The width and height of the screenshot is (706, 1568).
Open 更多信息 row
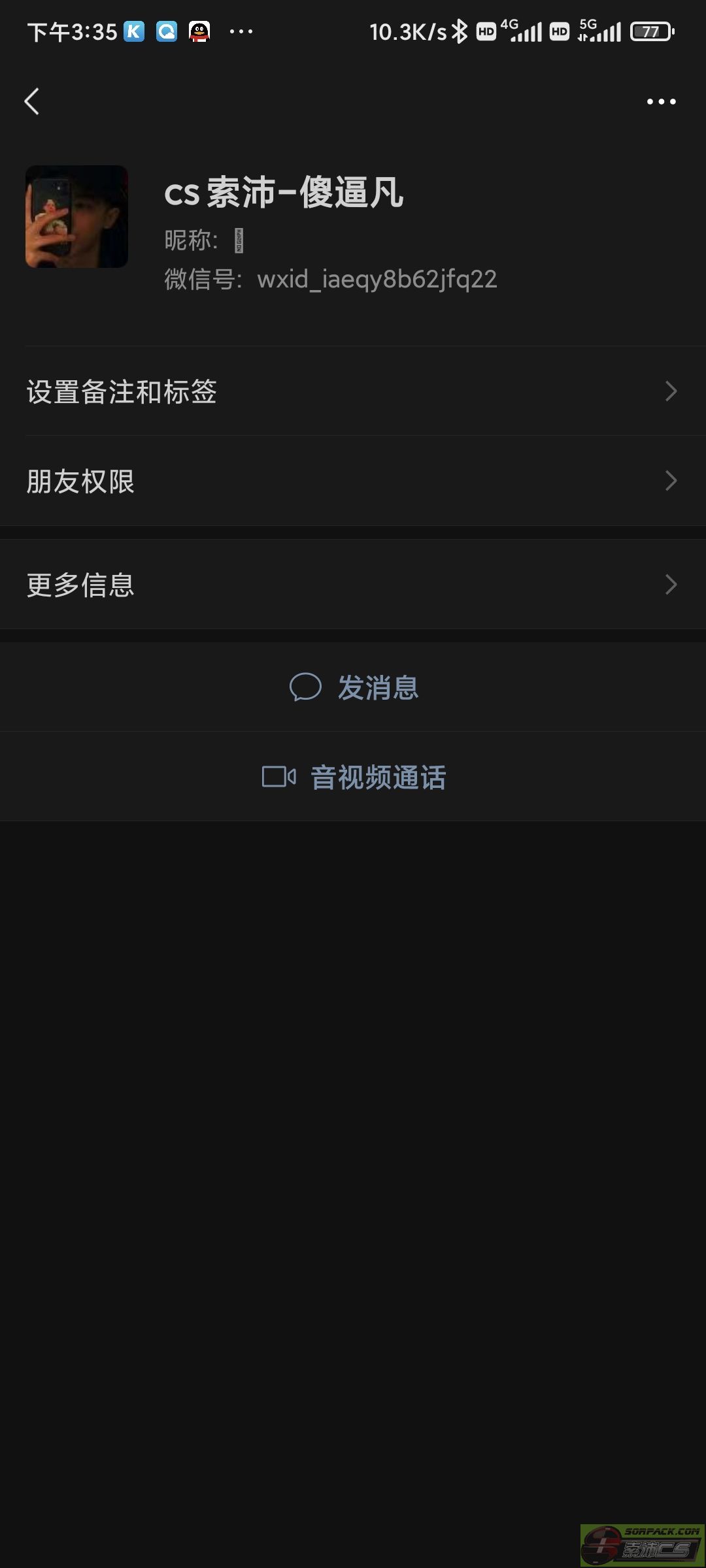click(x=353, y=584)
